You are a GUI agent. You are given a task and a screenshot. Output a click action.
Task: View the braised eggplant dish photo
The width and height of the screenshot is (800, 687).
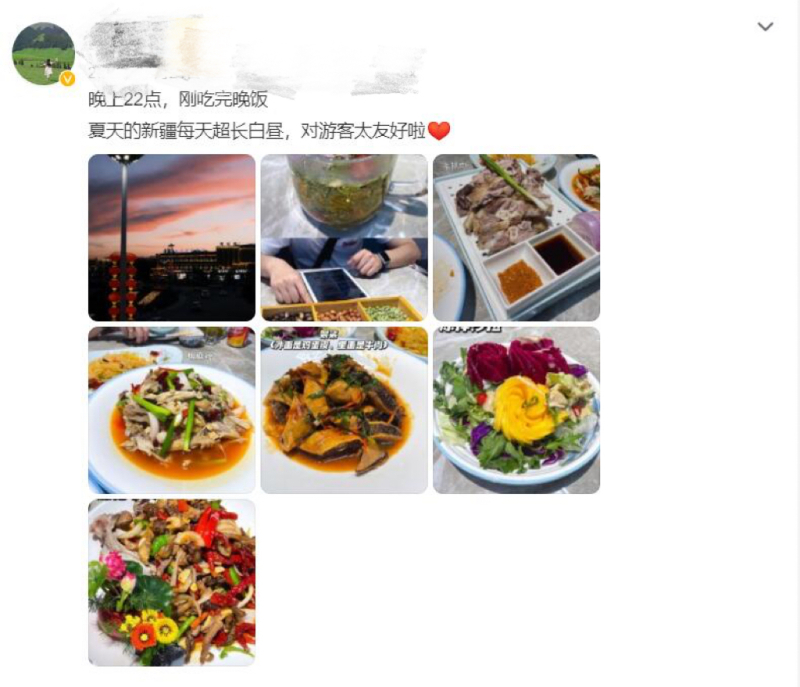344,410
